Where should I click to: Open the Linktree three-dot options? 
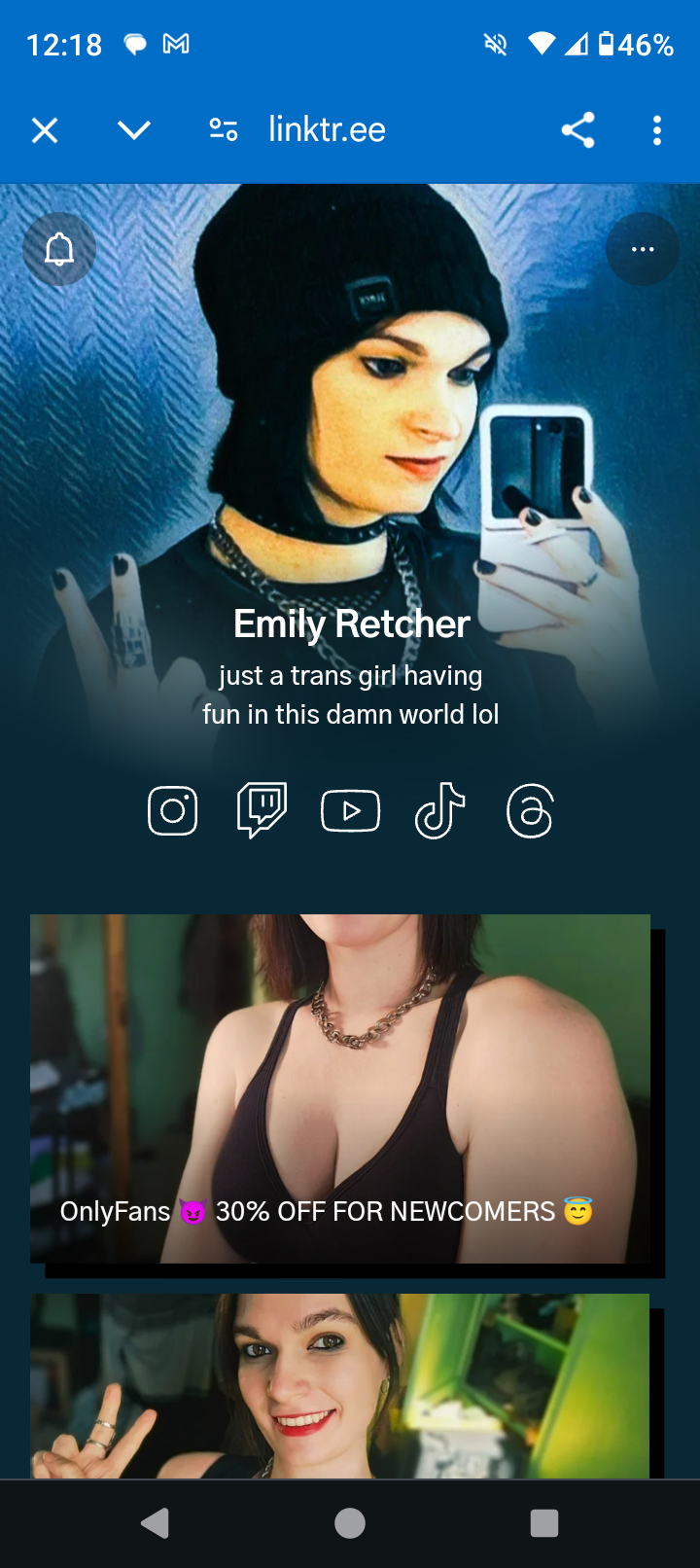pyautogui.click(x=643, y=249)
